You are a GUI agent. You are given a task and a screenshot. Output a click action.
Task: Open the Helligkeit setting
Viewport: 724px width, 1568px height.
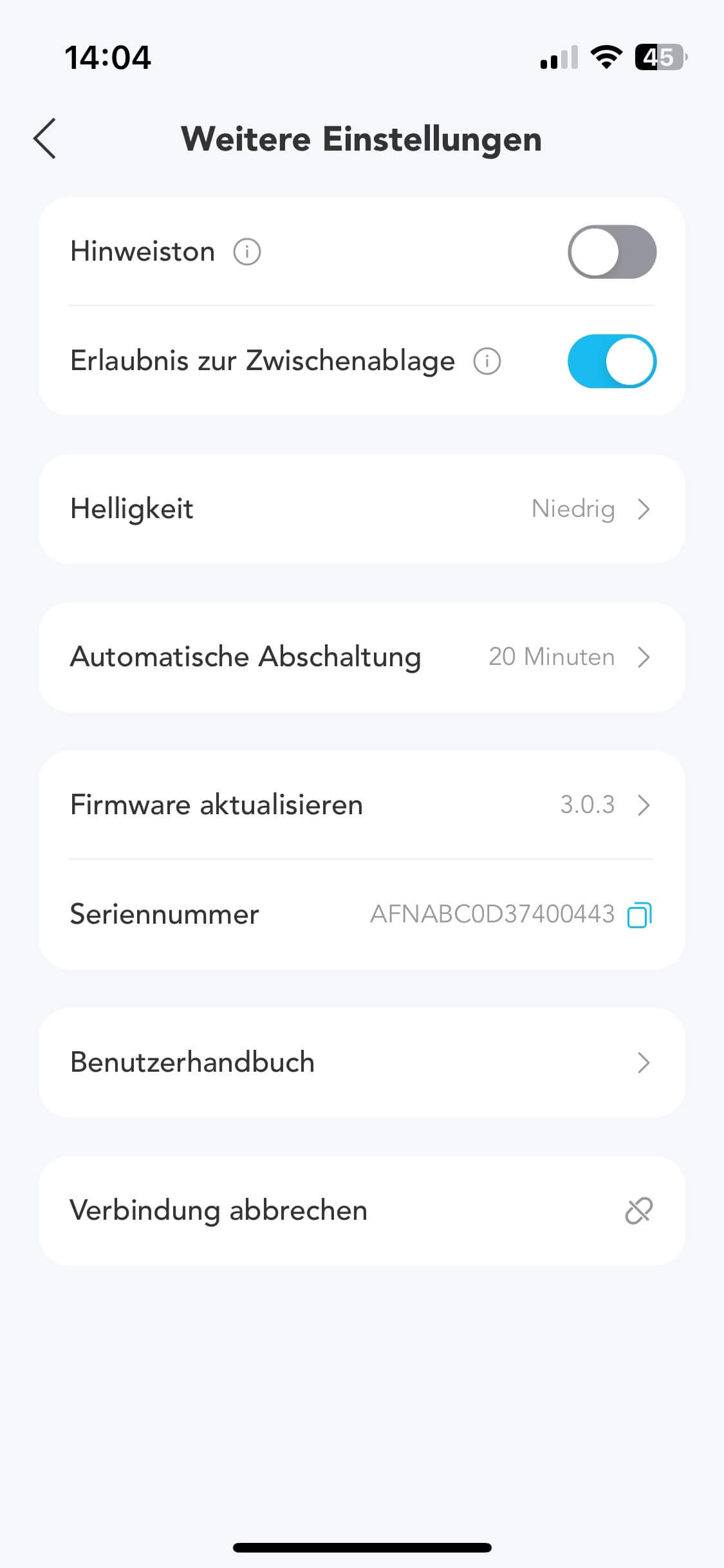tap(362, 509)
